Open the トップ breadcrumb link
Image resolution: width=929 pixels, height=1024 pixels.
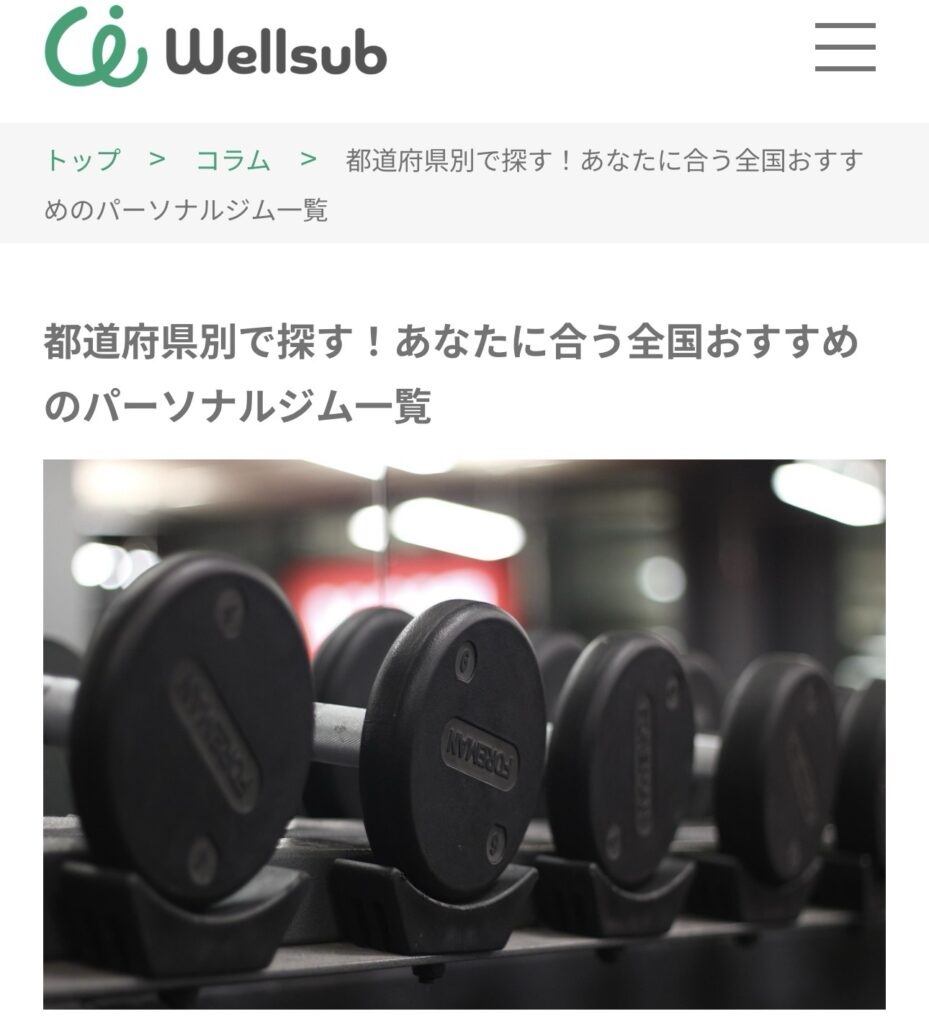tap(82, 160)
